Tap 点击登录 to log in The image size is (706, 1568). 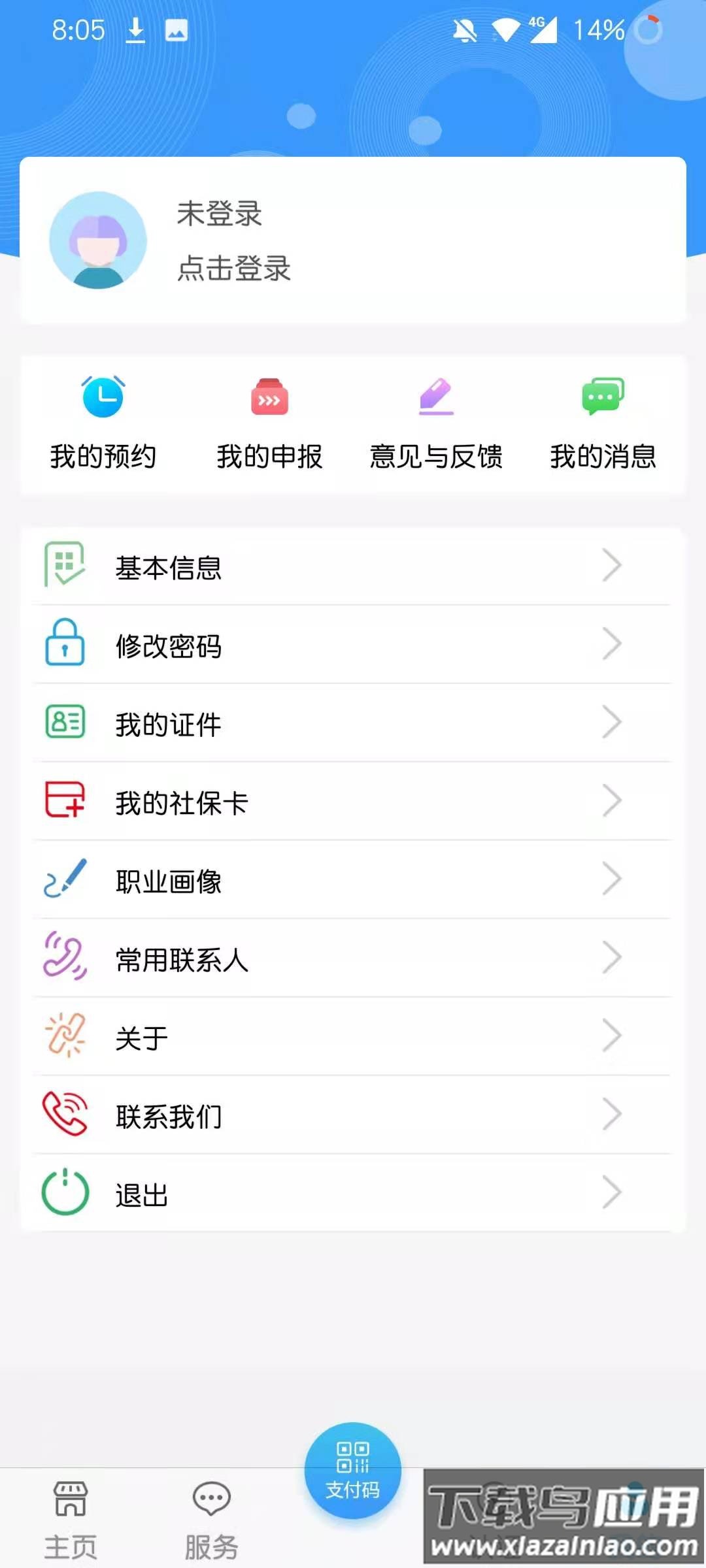(232, 270)
